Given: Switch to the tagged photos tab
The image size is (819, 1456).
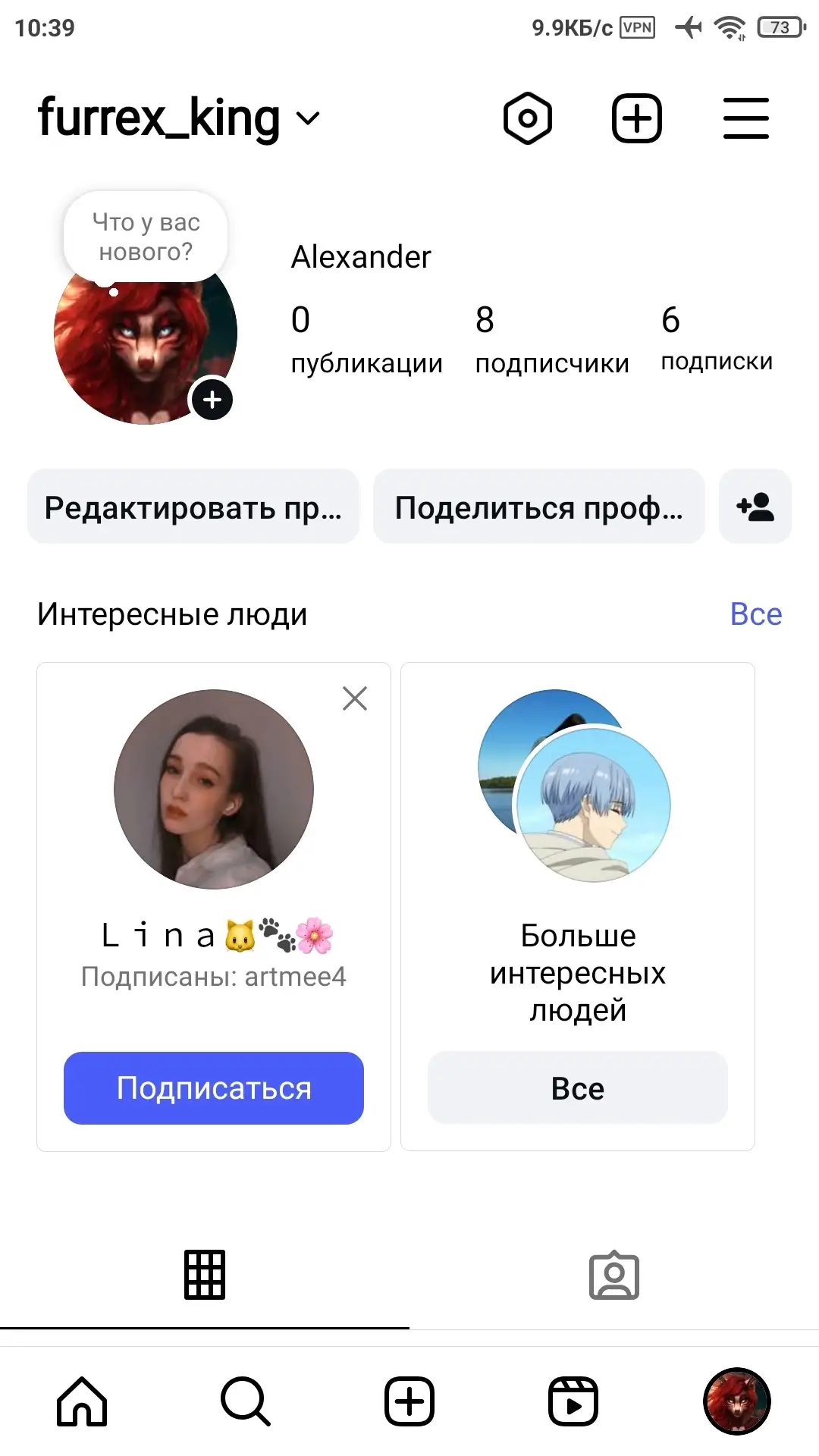Looking at the screenshot, I should pyautogui.click(x=614, y=1276).
